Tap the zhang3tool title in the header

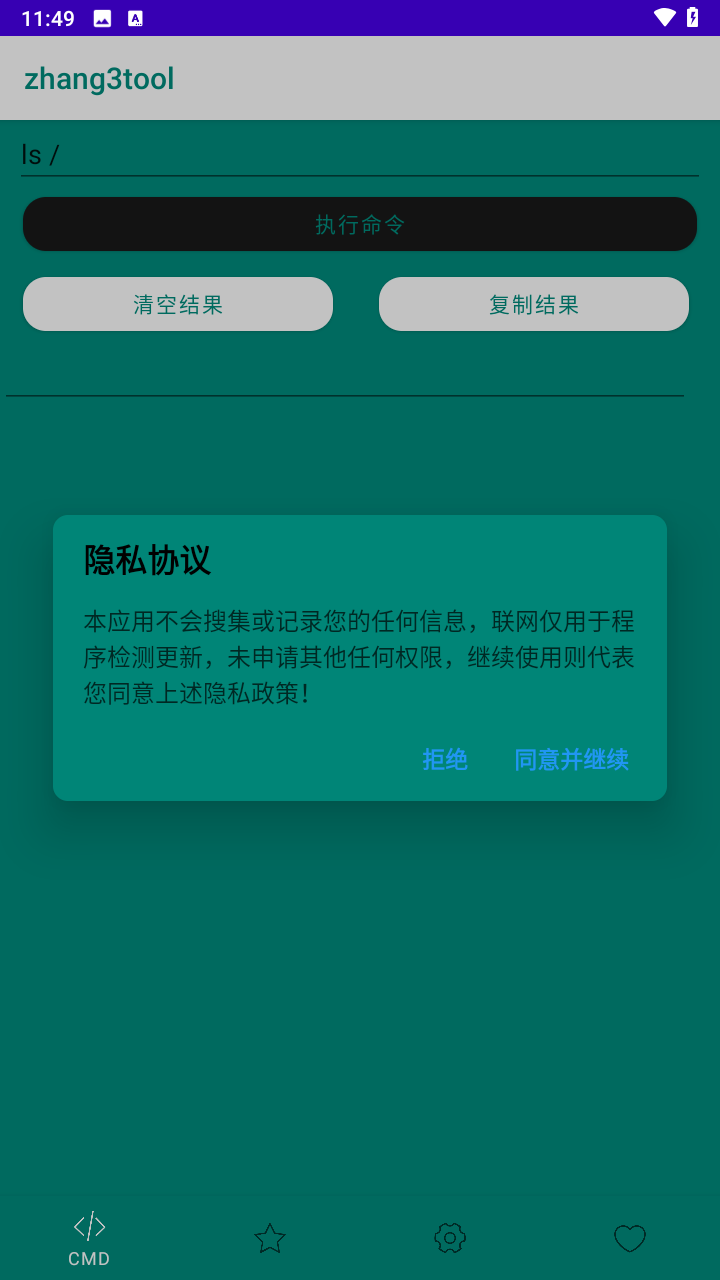pos(101,78)
